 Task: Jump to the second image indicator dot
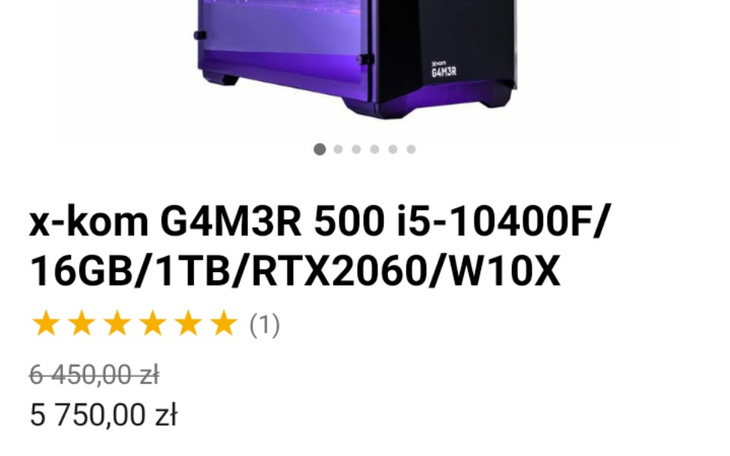(338, 149)
